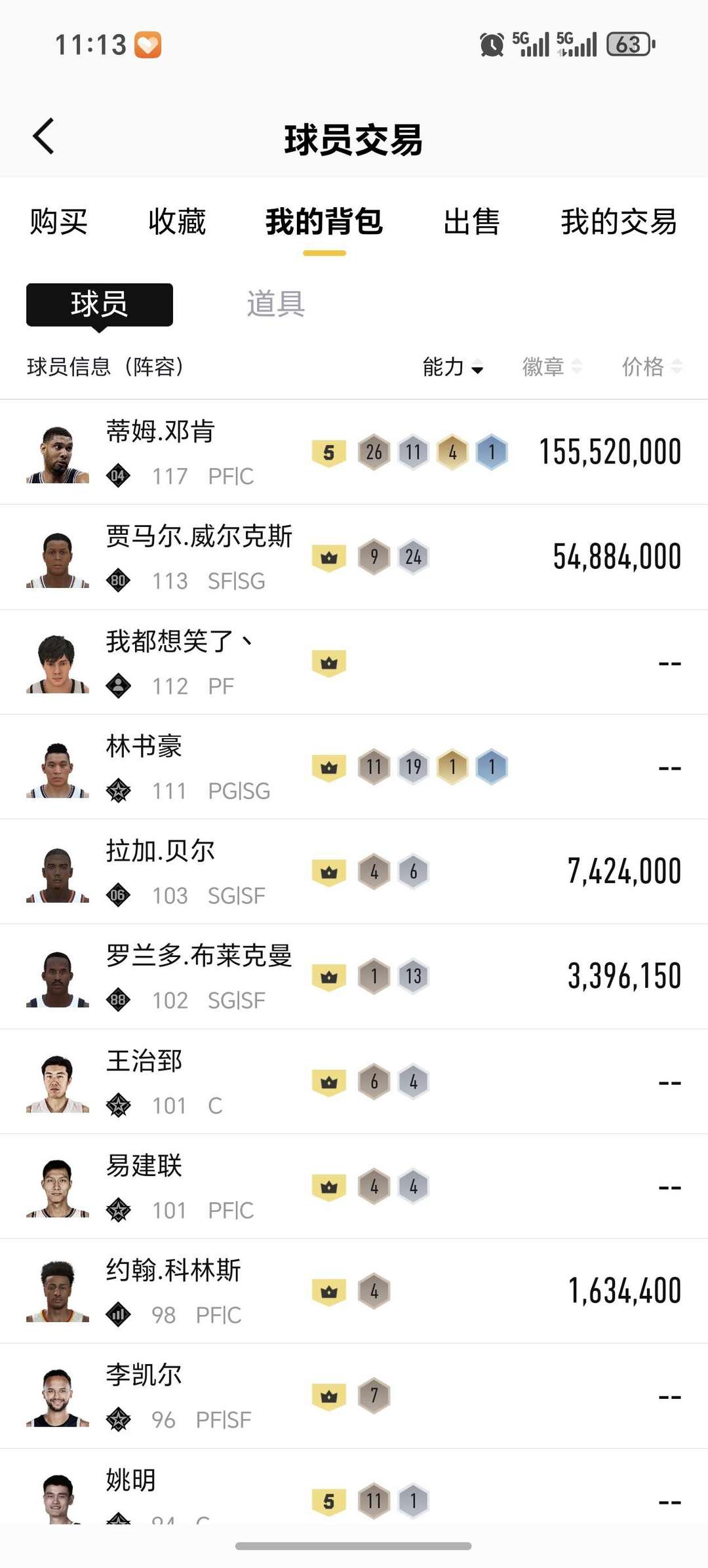Switch to the 购买 tab
The image size is (708, 1568).
[x=58, y=222]
